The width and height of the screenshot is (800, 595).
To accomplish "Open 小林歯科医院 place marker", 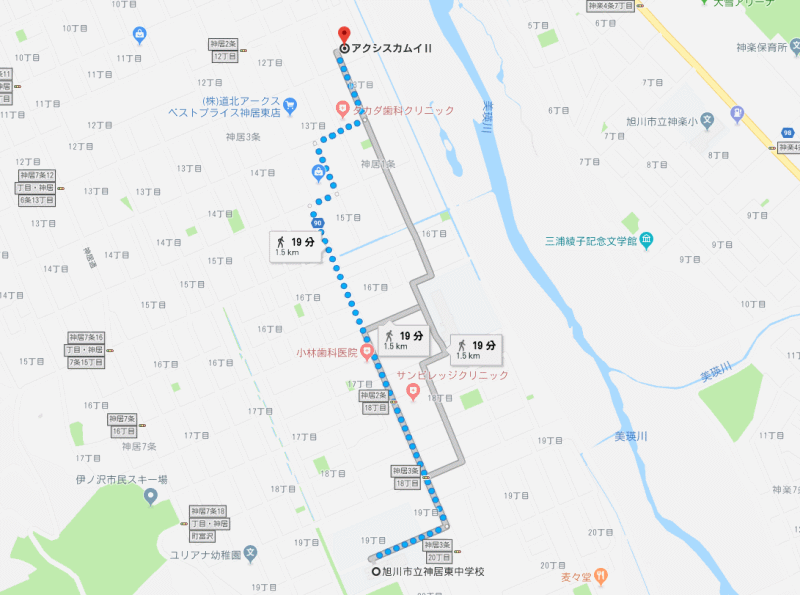I will [x=367, y=352].
